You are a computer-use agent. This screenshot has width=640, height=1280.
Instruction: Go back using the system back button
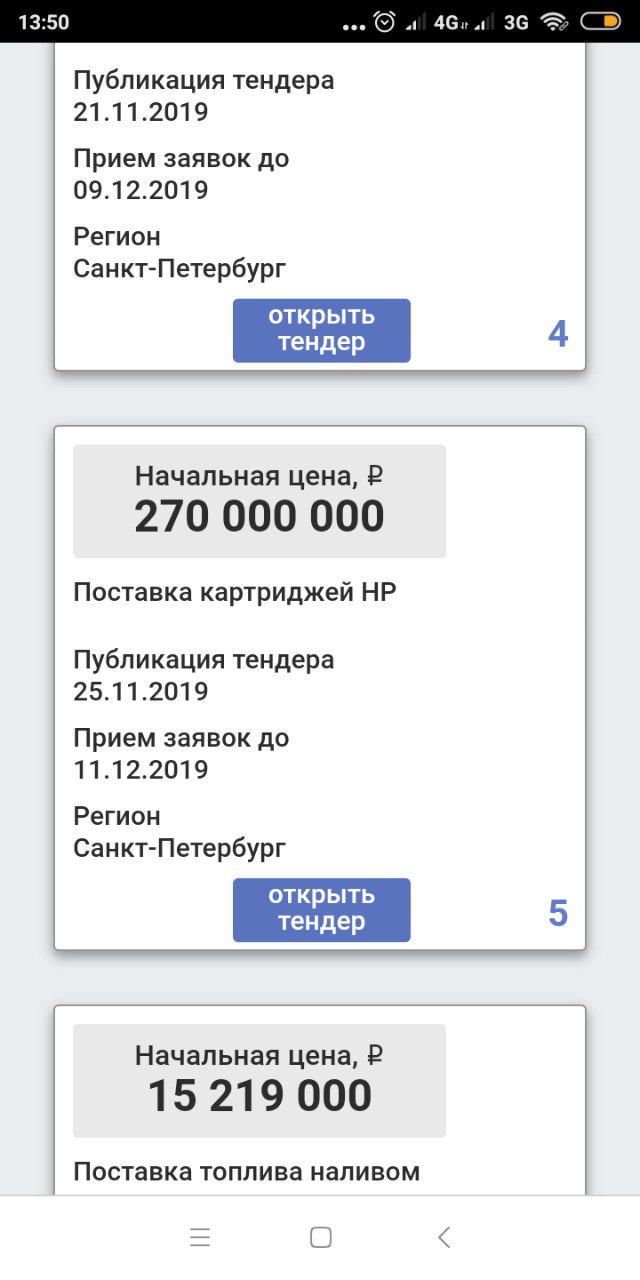(444, 1237)
